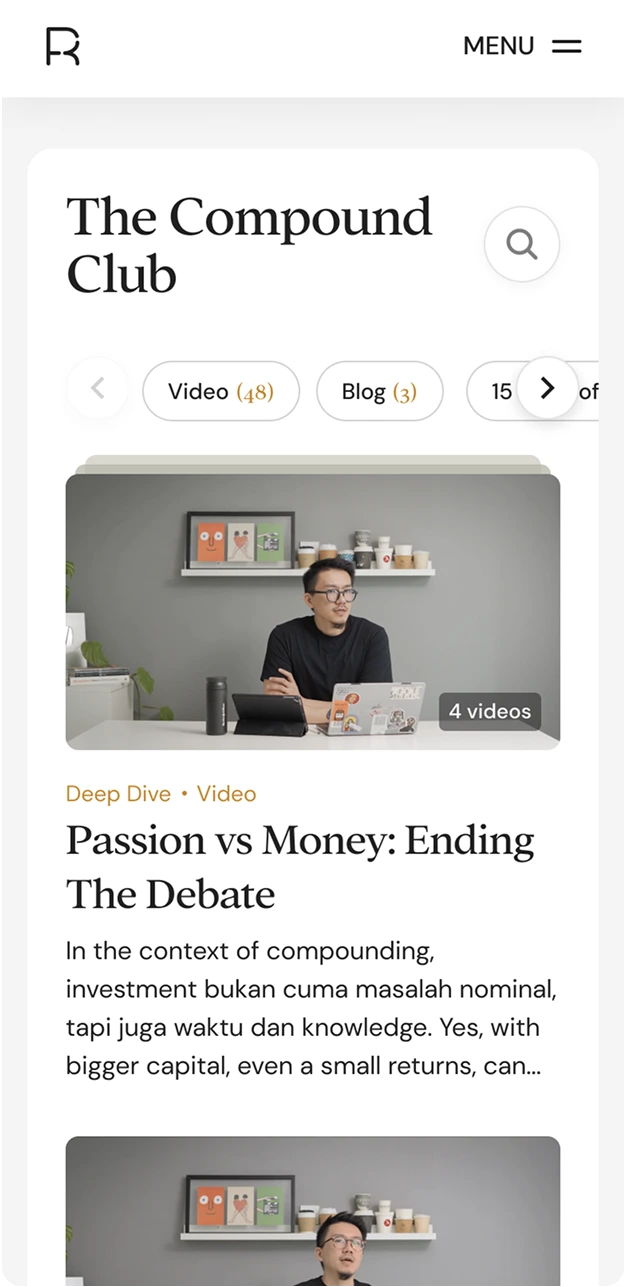Open the title Passion vs Money: Ending The Debate
Screen dimensions: 624x1287
(x=300, y=867)
